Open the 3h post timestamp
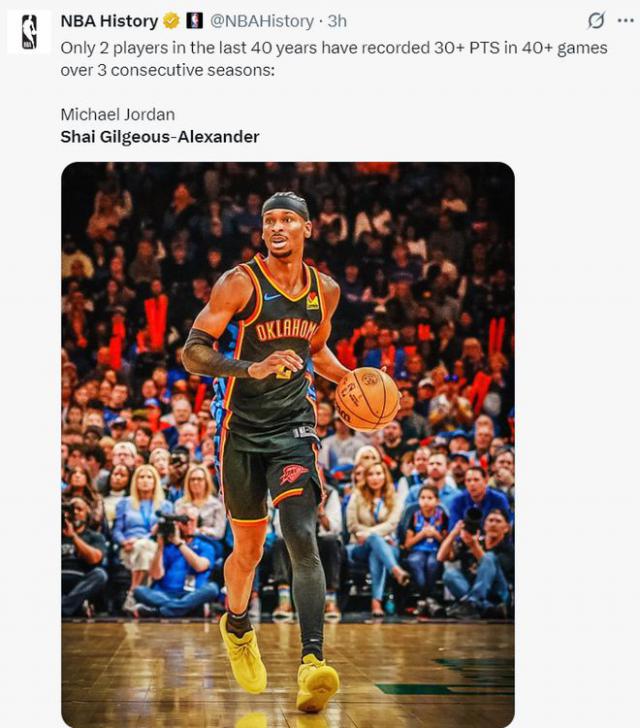The width and height of the screenshot is (640, 728). tap(337, 20)
